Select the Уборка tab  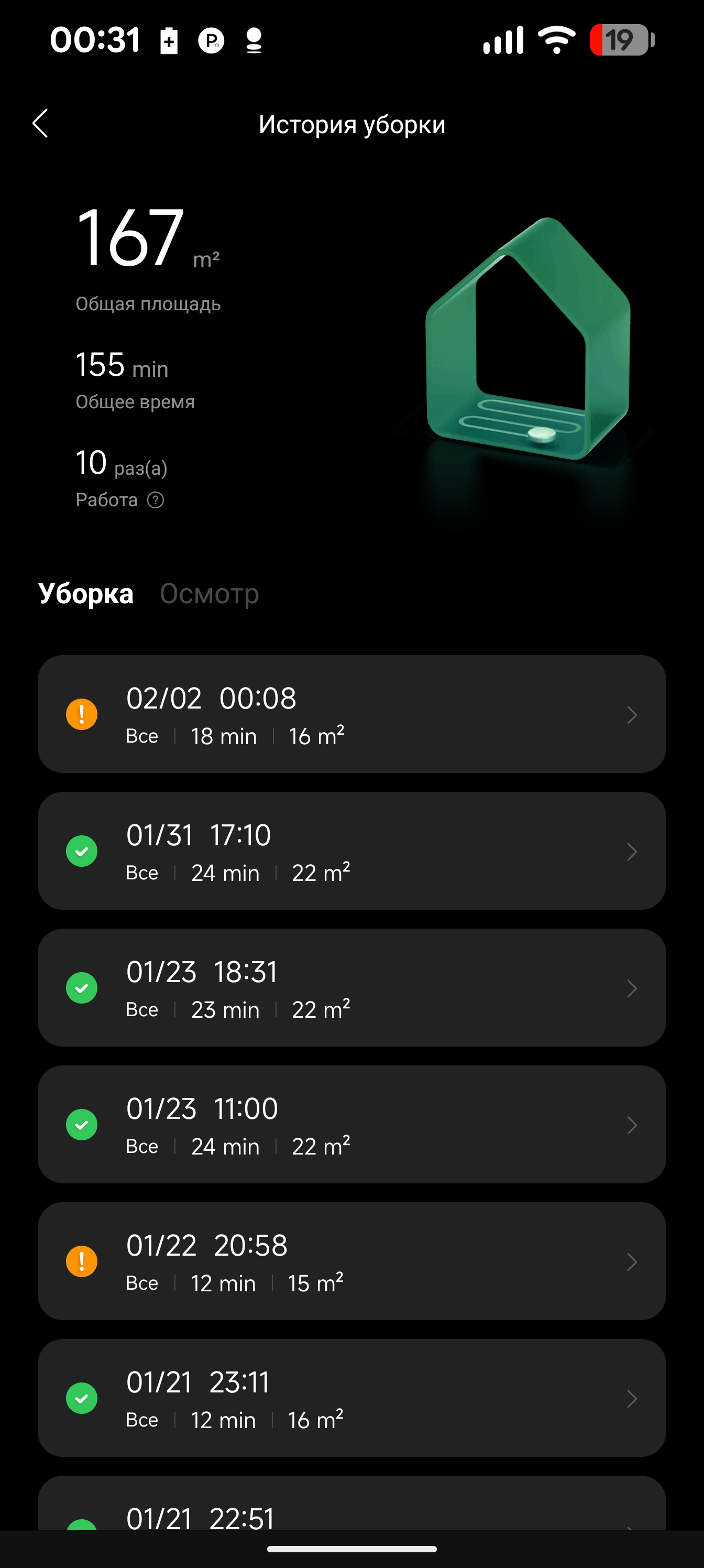[86, 593]
